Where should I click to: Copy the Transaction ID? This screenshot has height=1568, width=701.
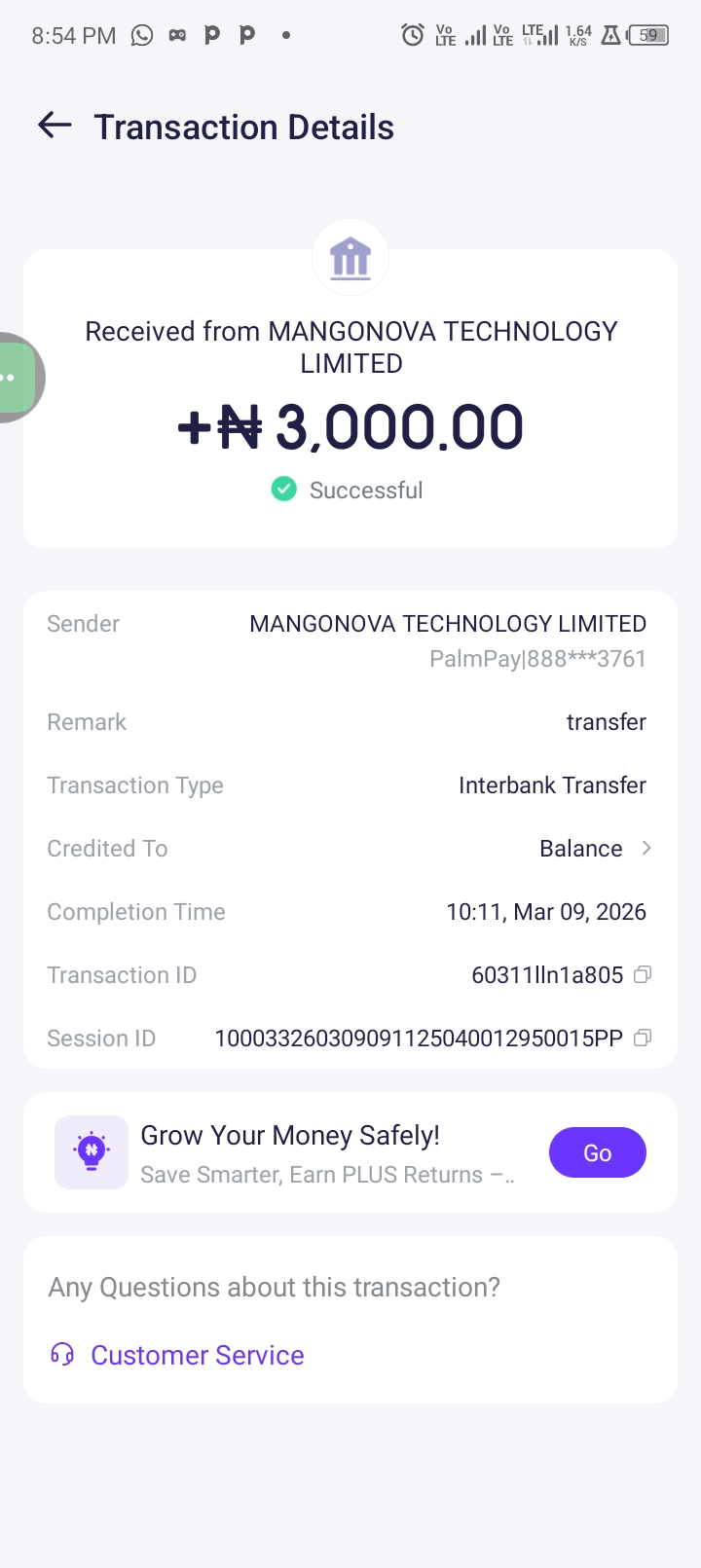[x=643, y=974]
